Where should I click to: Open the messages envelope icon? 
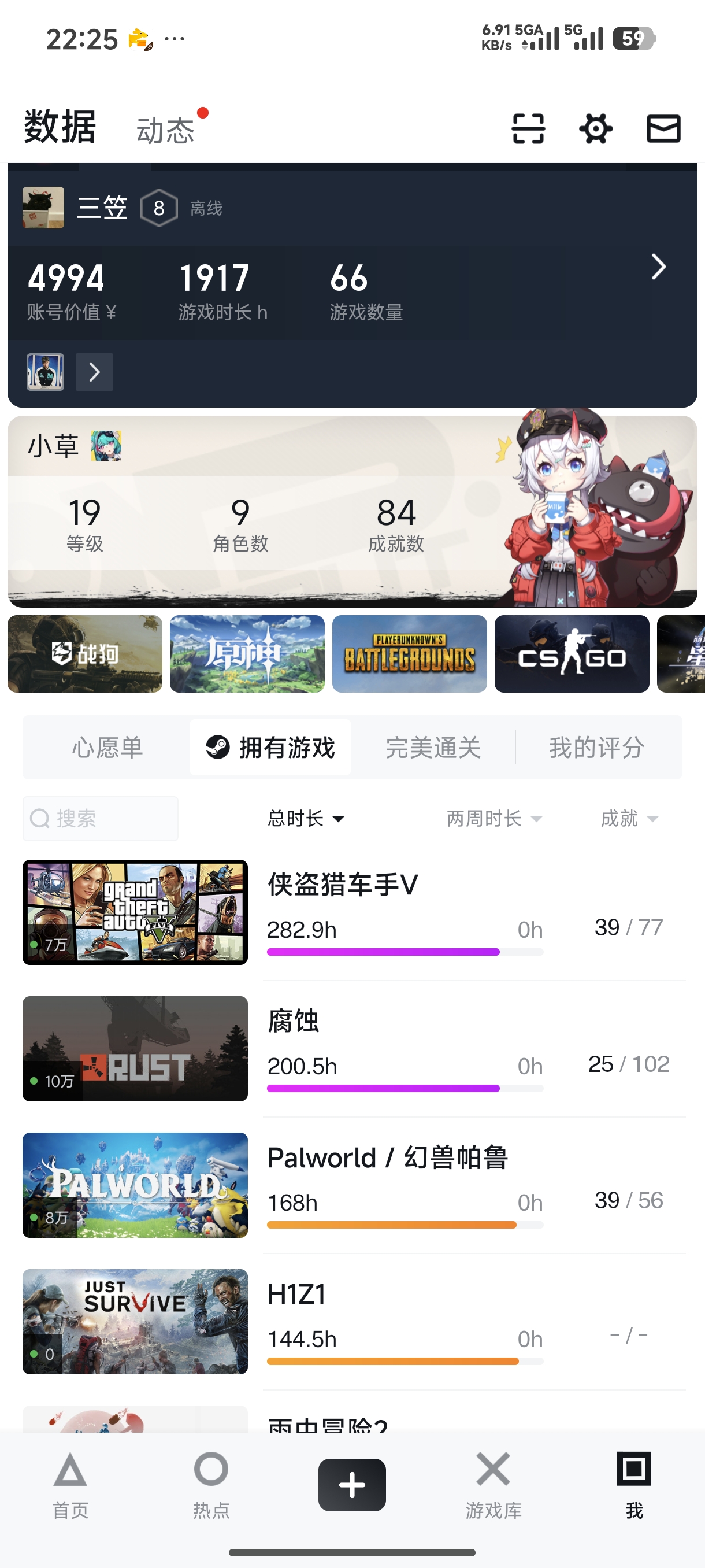point(663,128)
